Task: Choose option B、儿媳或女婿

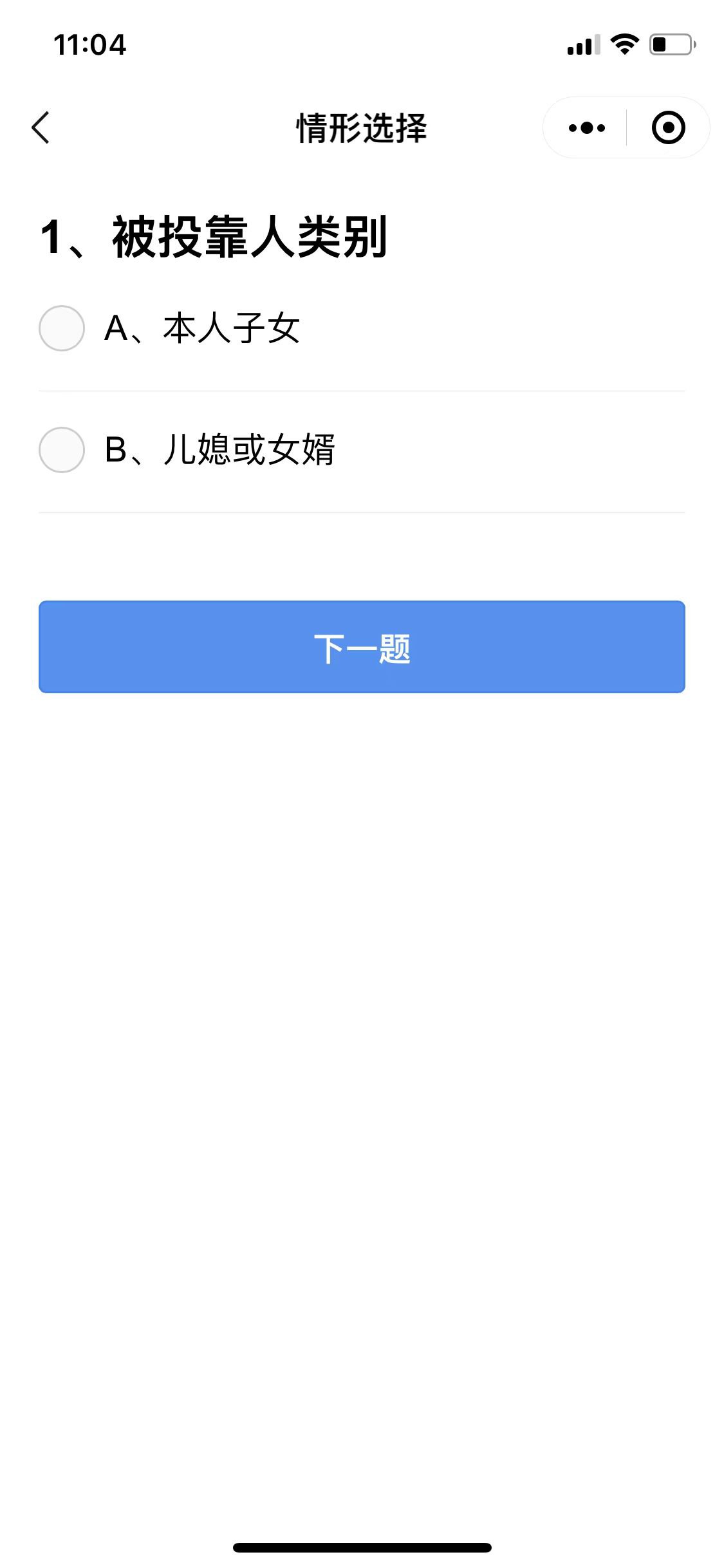Action: tap(62, 450)
